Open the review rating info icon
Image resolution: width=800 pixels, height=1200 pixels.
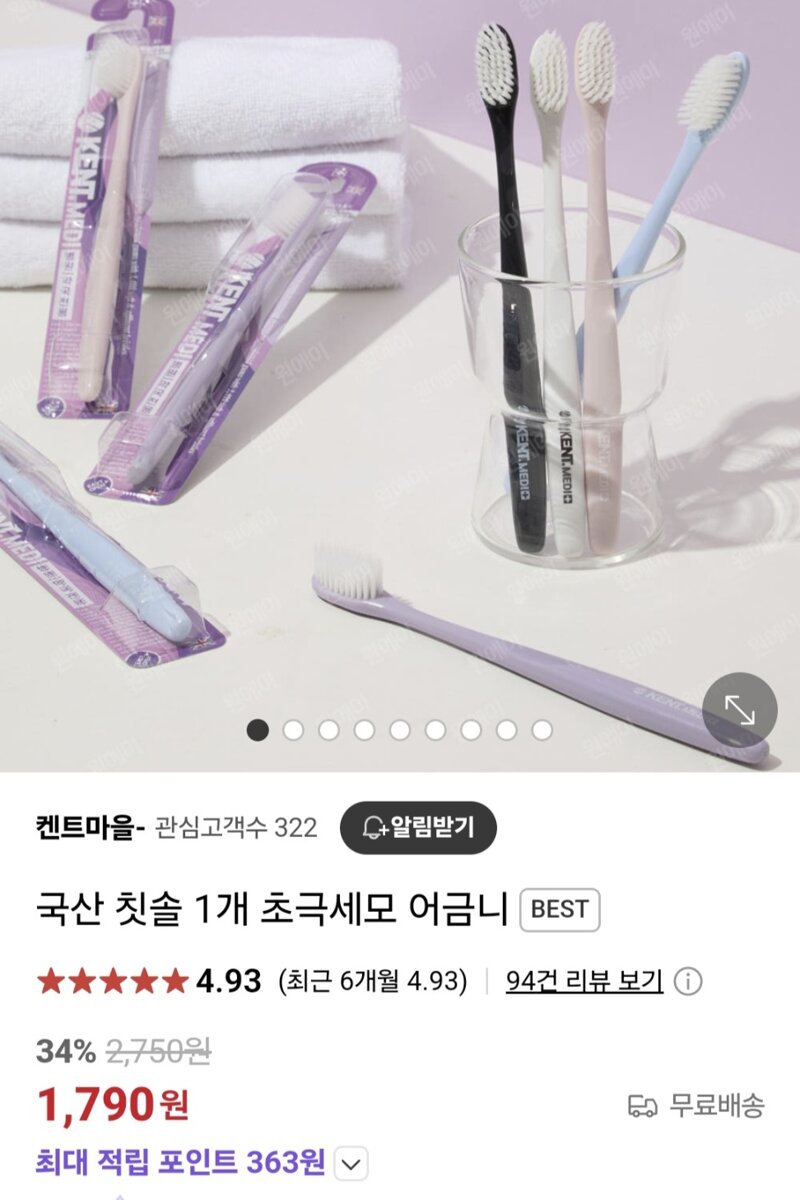click(687, 981)
